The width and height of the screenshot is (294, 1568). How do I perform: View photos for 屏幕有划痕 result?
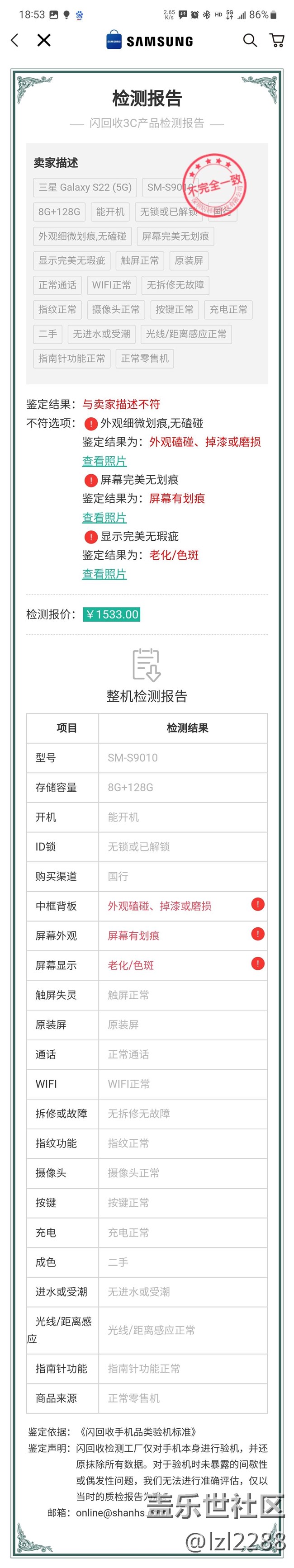104,517
